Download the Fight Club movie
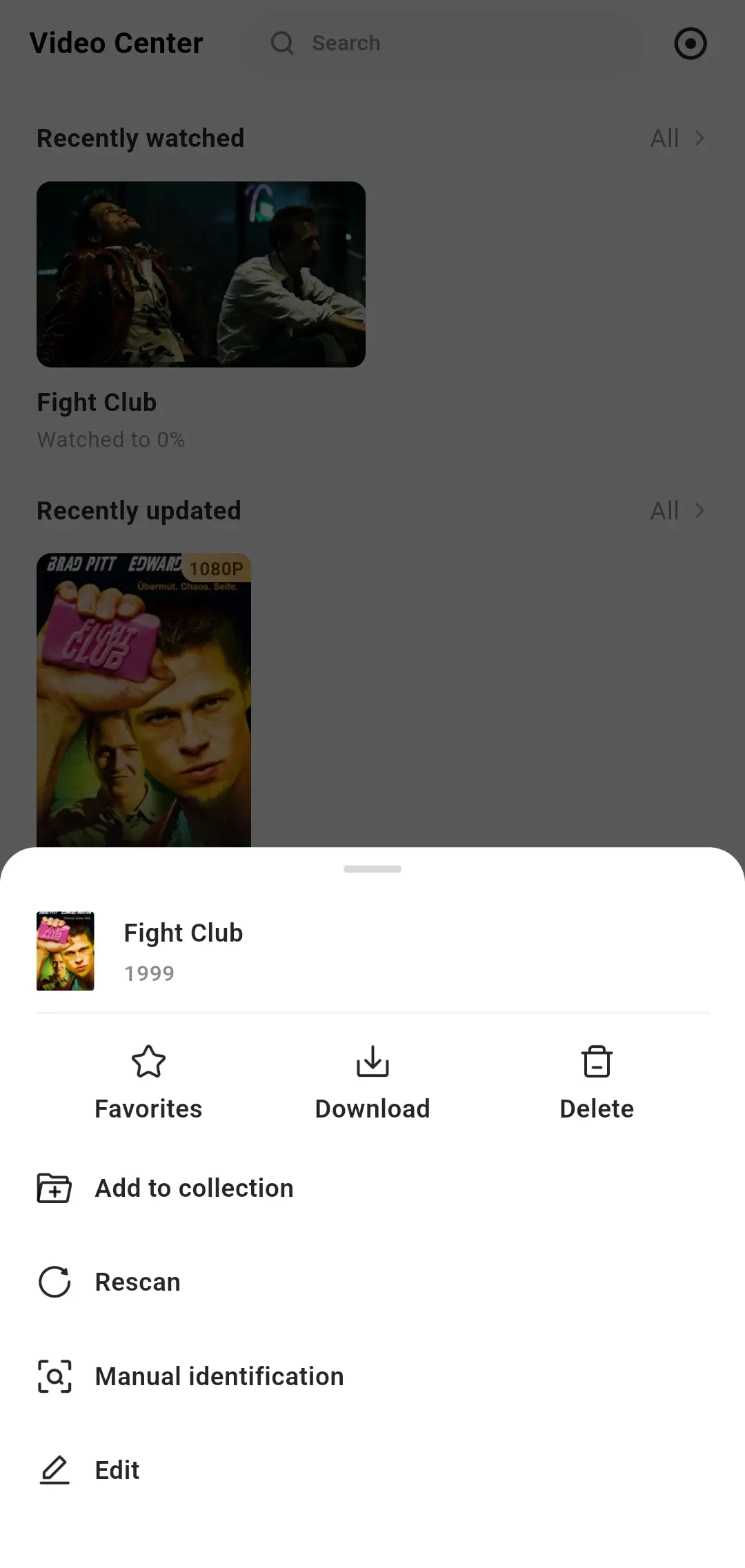Viewport: 745px width, 1568px height. tap(372, 1081)
